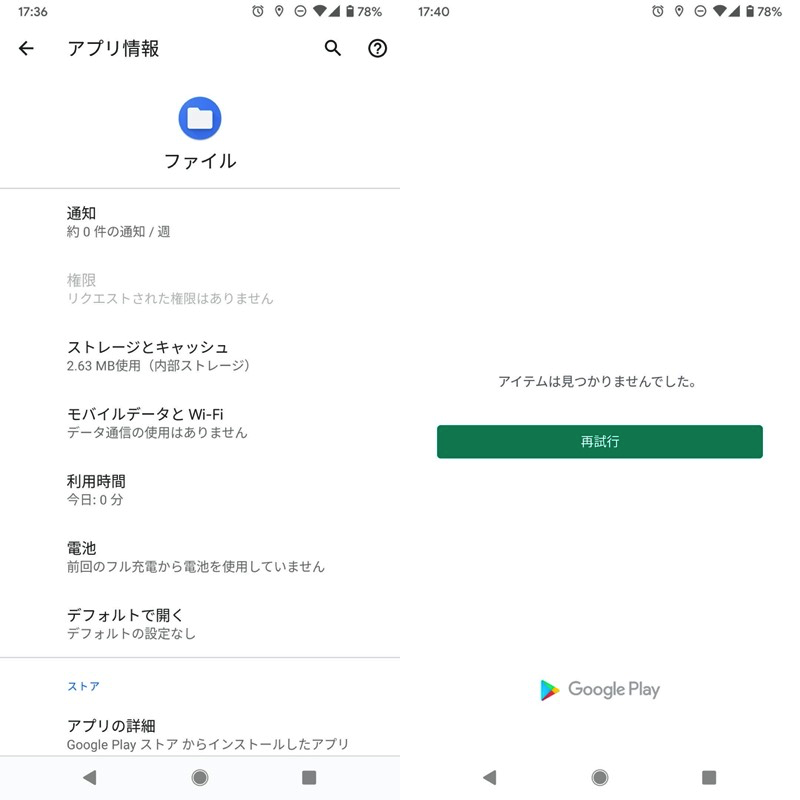Open 通知 settings
This screenshot has height=800, width=800.
pos(200,222)
